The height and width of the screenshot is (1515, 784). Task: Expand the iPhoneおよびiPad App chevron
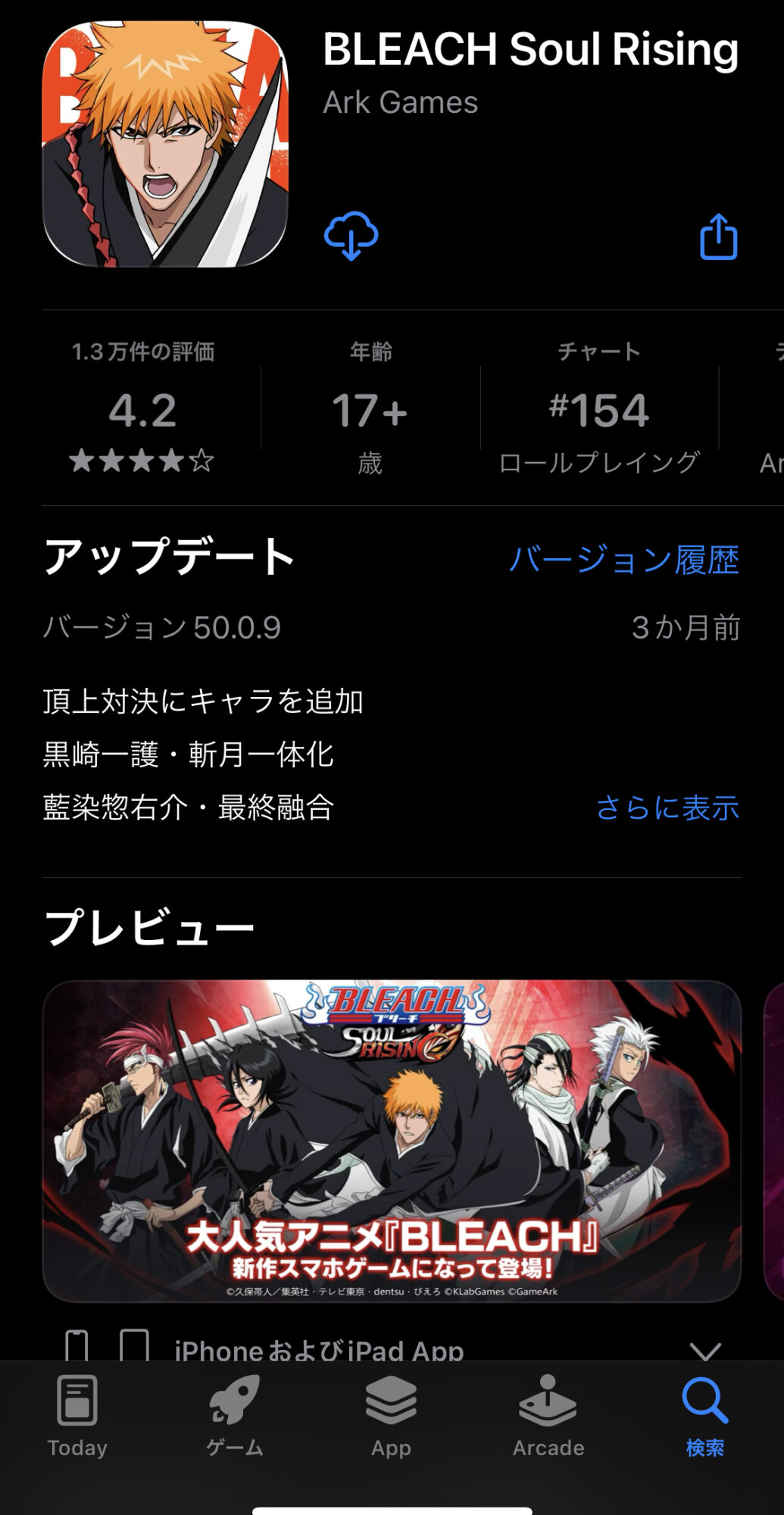tap(705, 1351)
